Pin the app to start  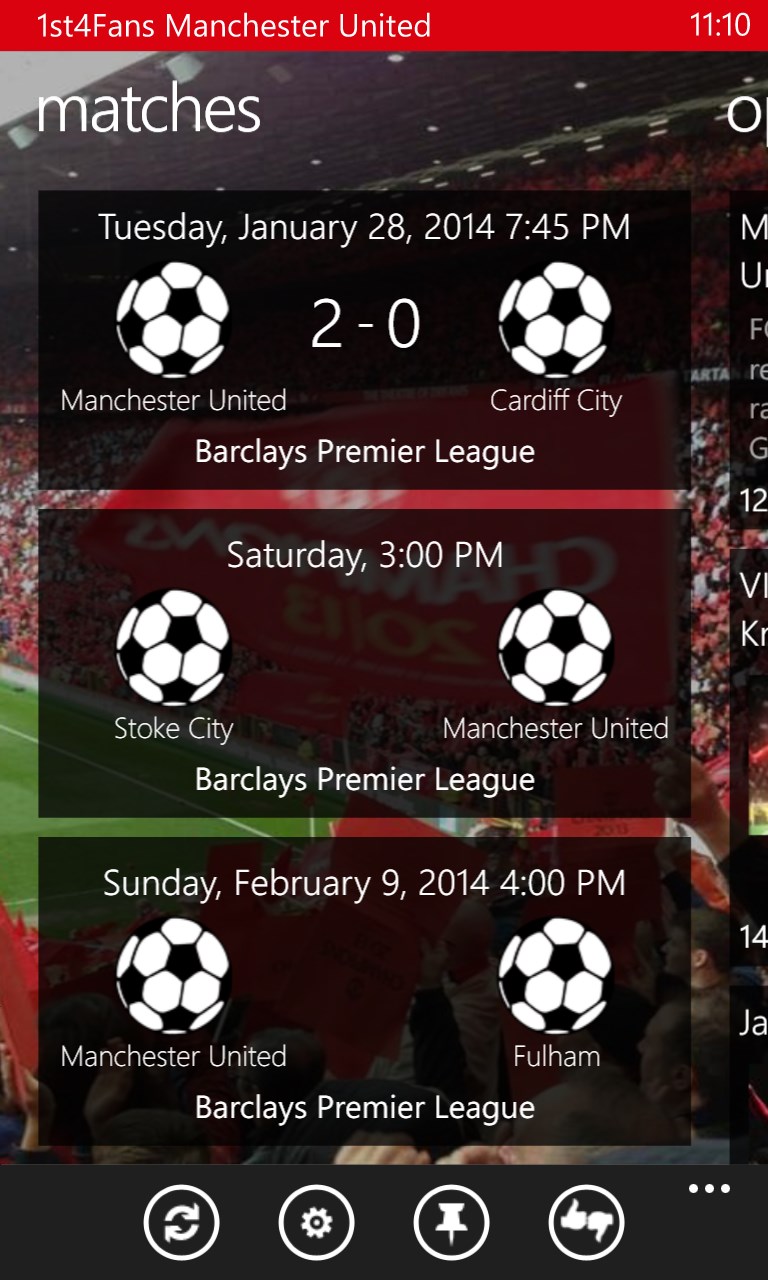coord(451,1221)
